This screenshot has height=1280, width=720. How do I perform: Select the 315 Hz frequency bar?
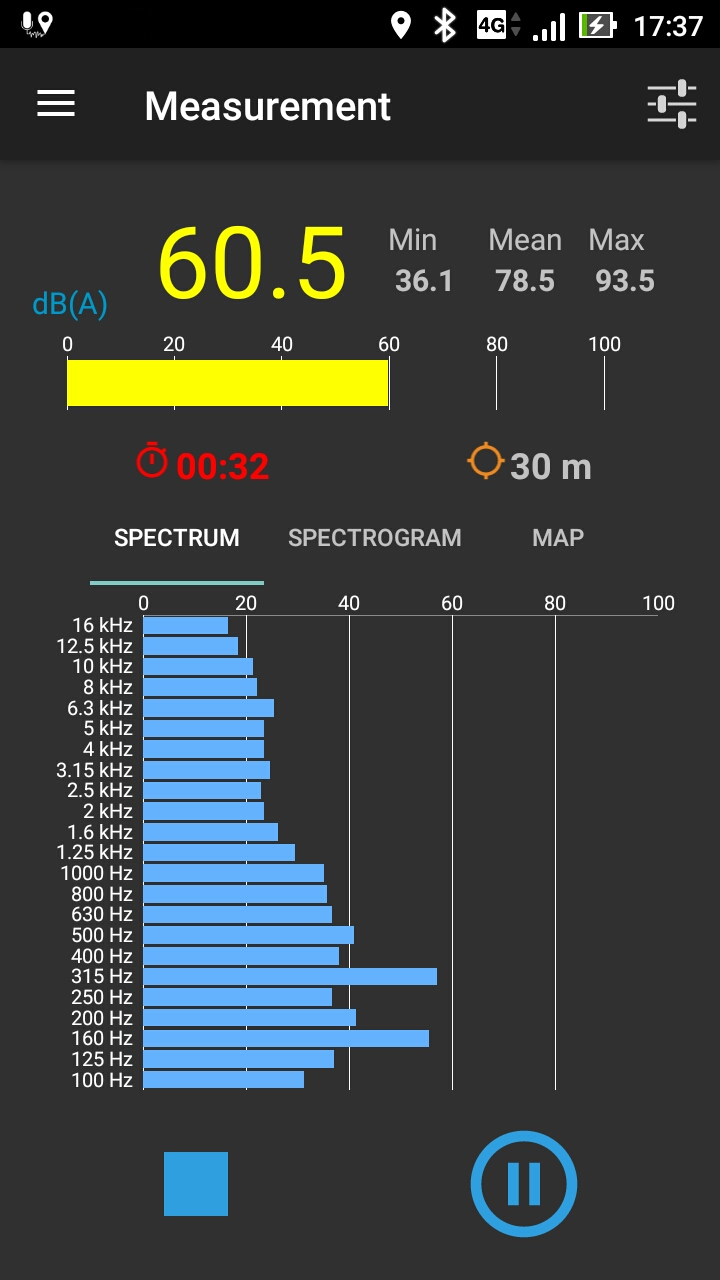click(290, 975)
